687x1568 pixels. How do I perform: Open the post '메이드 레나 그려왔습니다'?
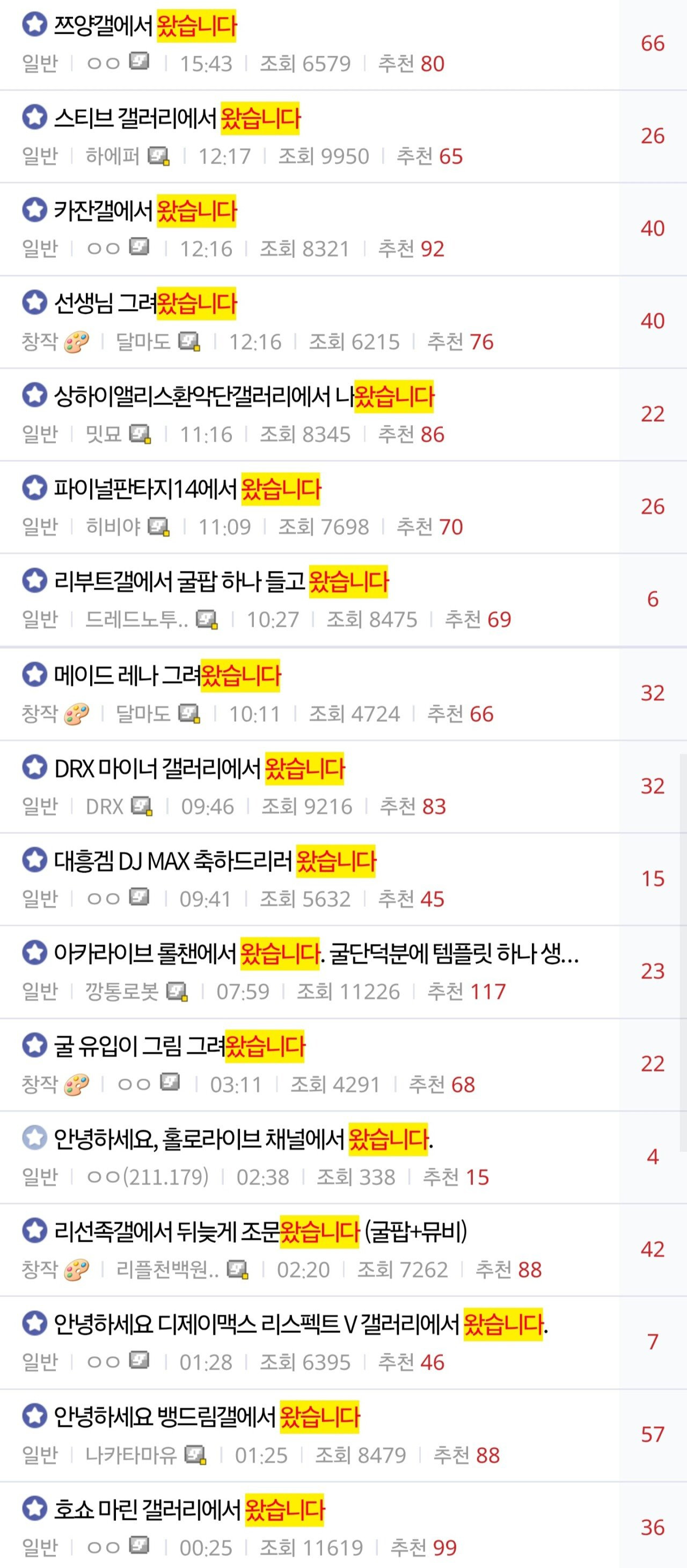(x=167, y=675)
